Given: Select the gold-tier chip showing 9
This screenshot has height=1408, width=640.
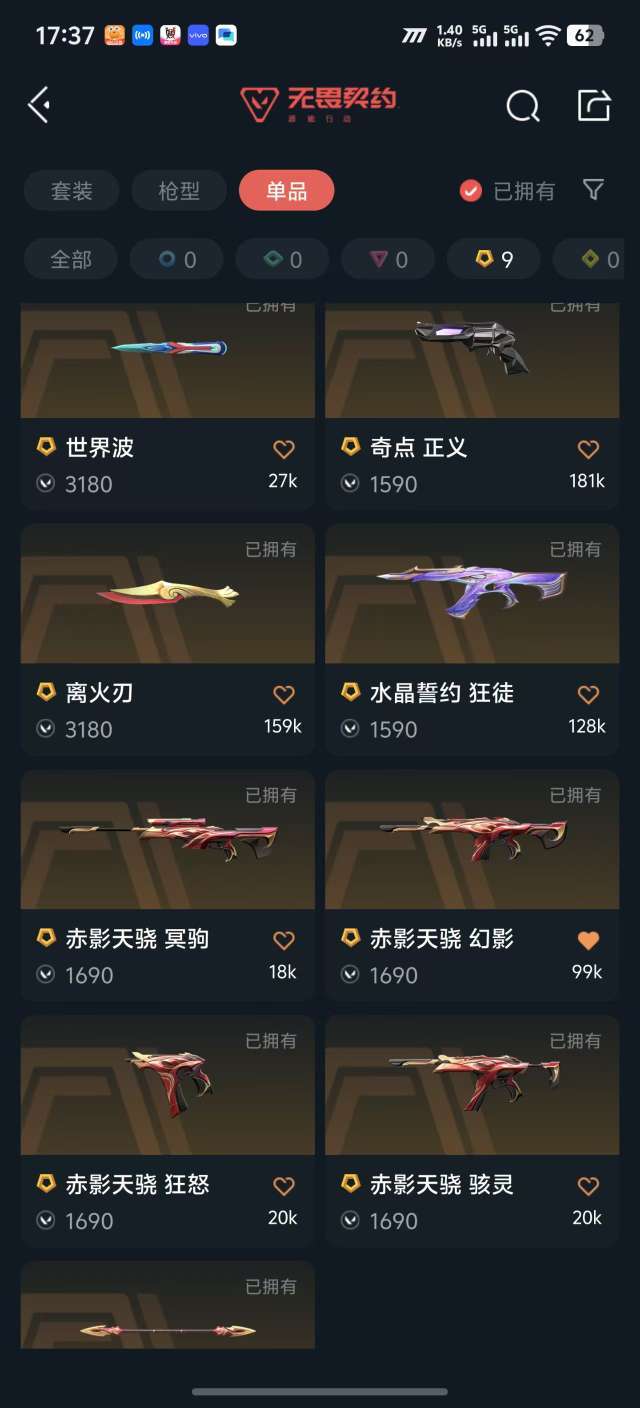Looking at the screenshot, I should tap(494, 259).
